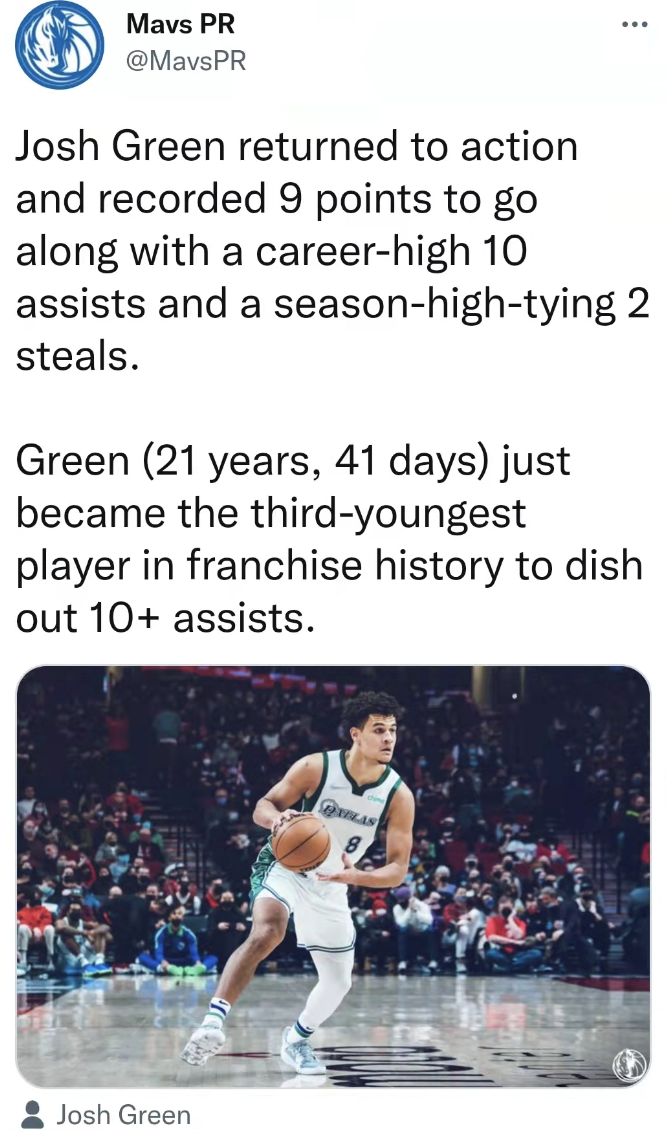Open the tweet's overflow menu

(635, 24)
